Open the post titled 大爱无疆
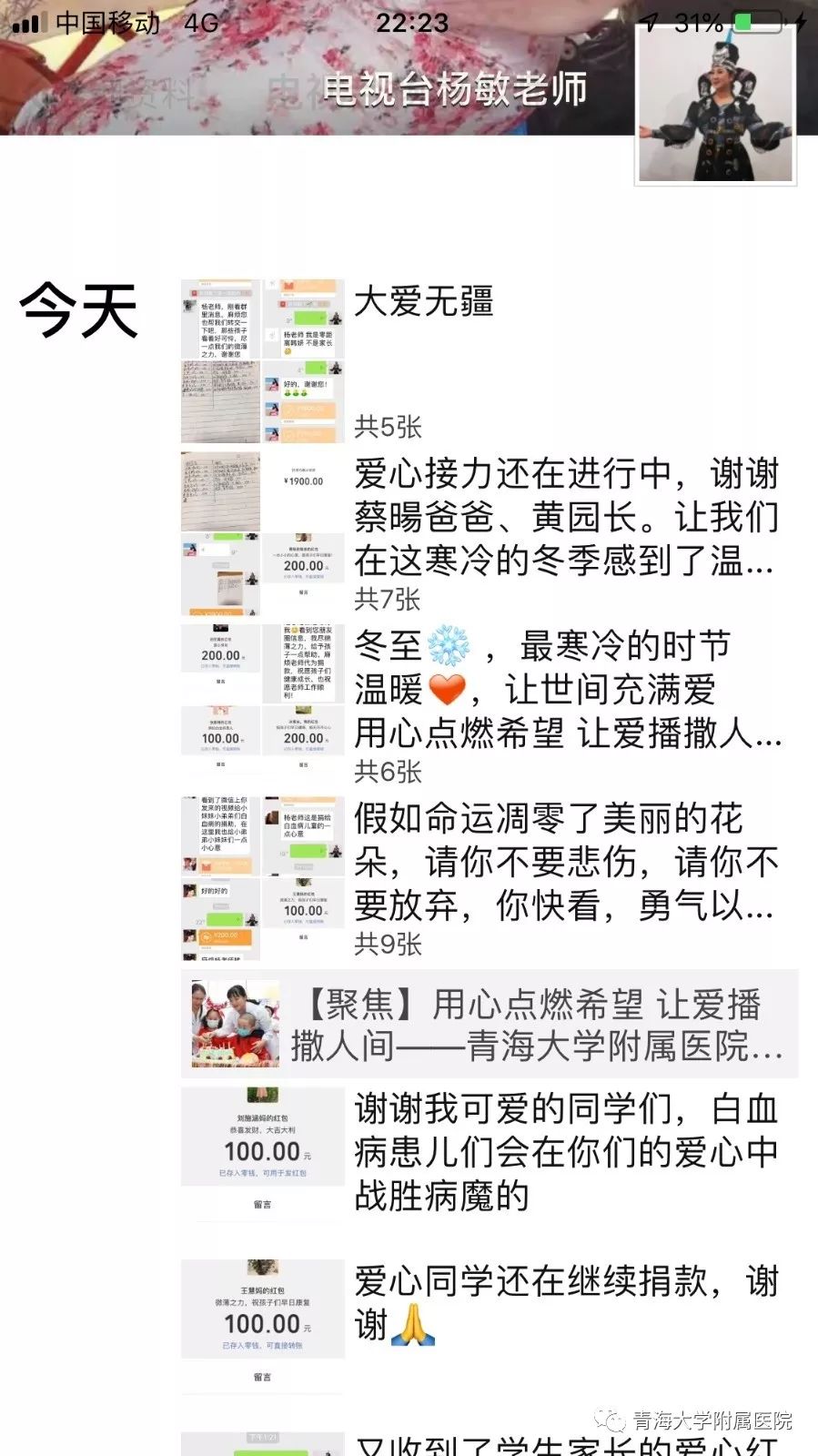This screenshot has height=1456, width=818. pos(424,302)
